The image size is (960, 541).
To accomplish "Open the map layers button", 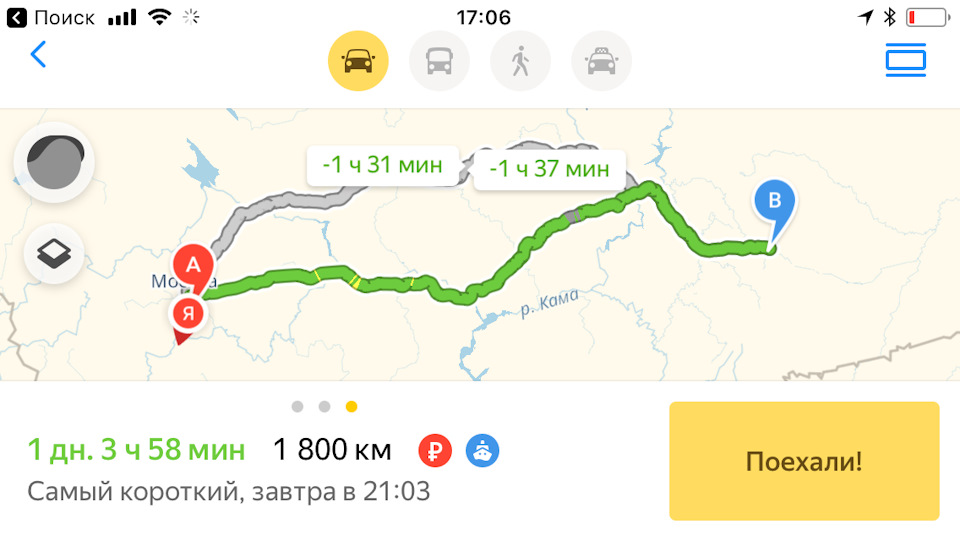I will (x=53, y=254).
